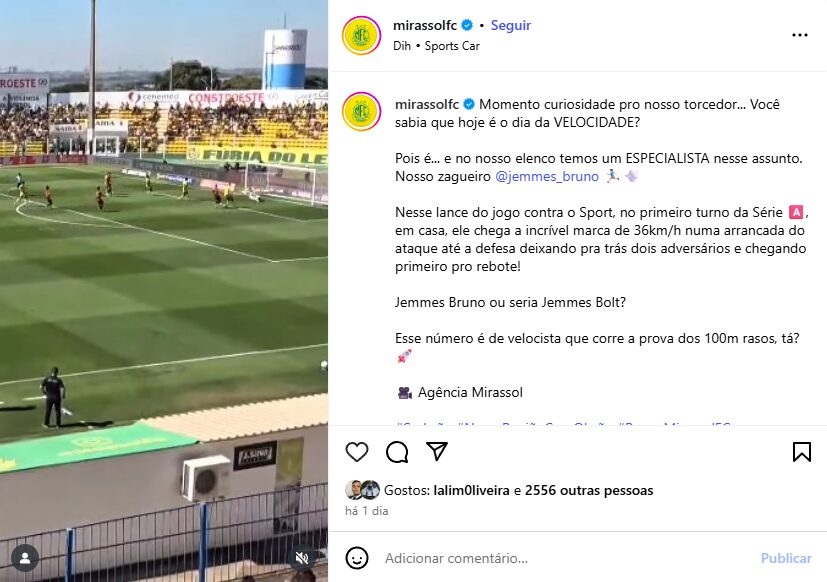Follow mirassolfc with Seguir

tap(510, 26)
